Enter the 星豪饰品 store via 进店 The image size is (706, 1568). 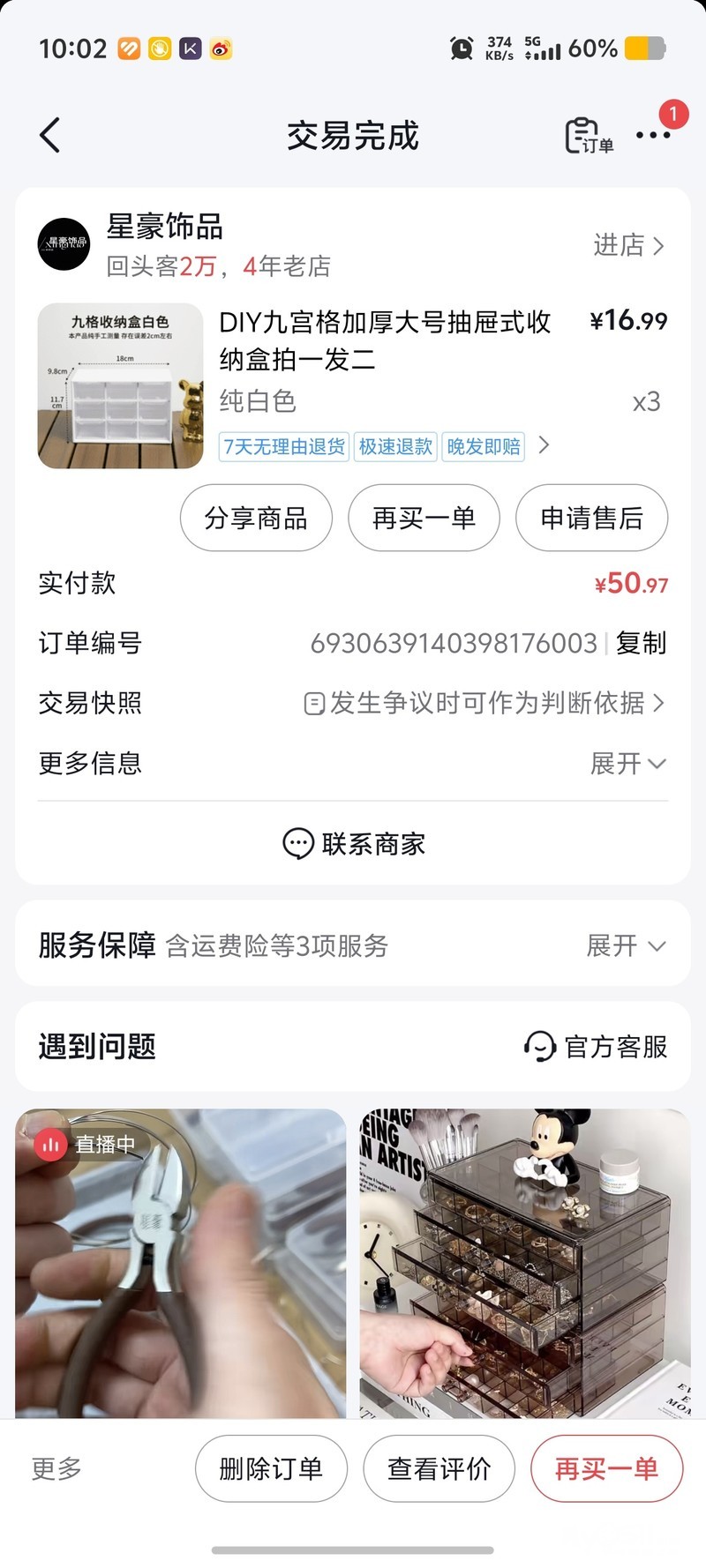628,244
